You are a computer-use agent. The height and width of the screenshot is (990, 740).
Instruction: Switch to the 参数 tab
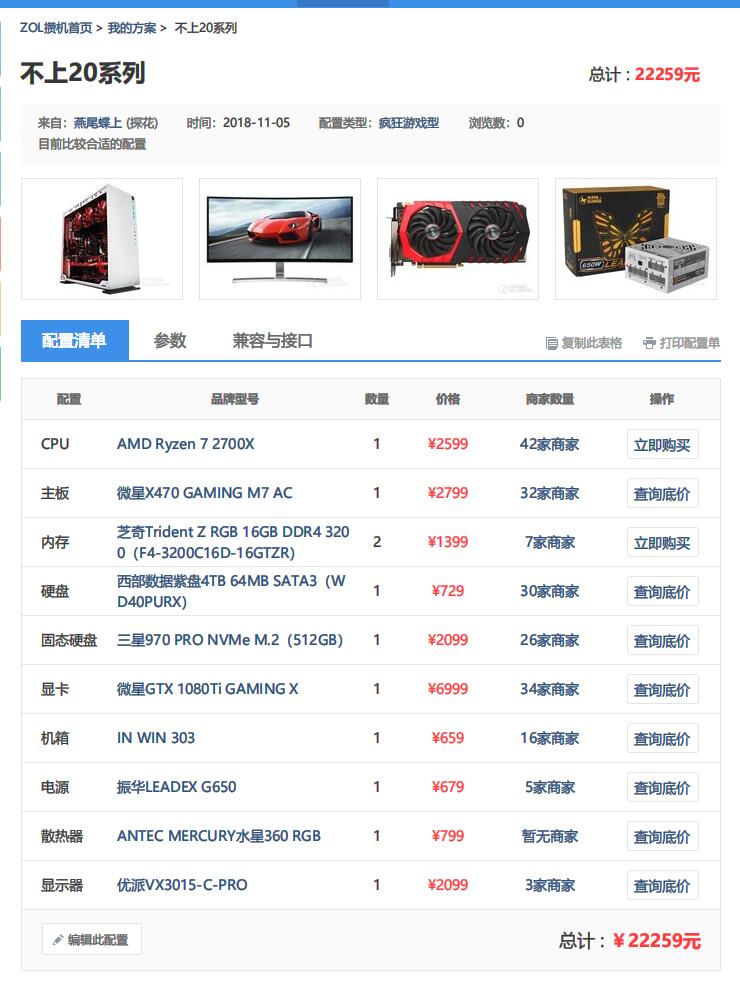[170, 341]
